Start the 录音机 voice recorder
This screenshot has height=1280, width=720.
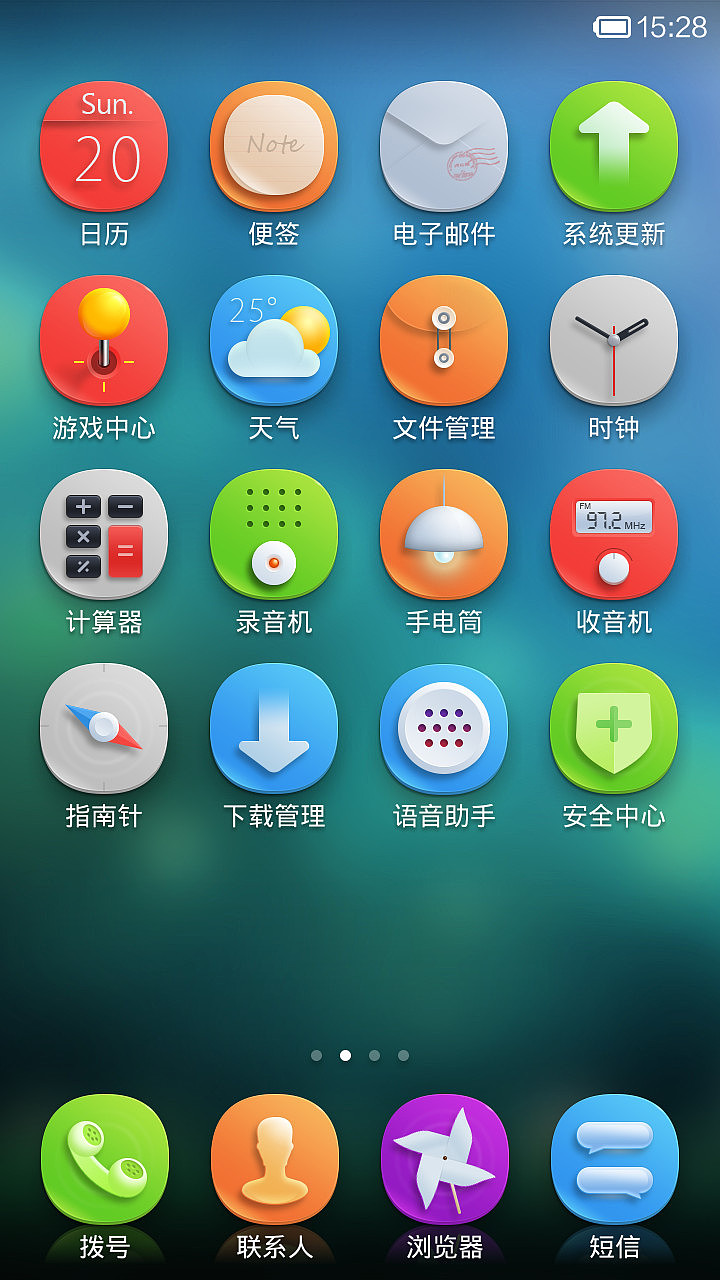[274, 535]
